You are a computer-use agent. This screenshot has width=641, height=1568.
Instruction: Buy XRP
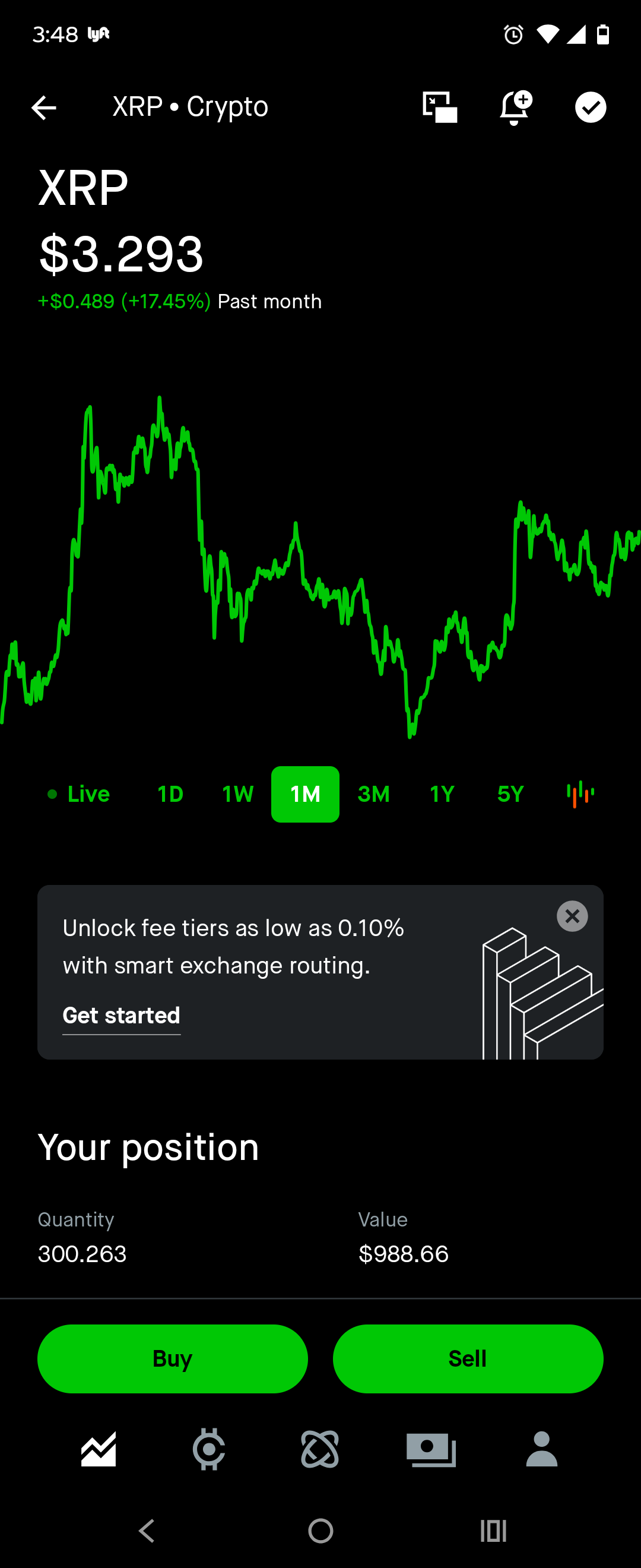(x=173, y=1359)
